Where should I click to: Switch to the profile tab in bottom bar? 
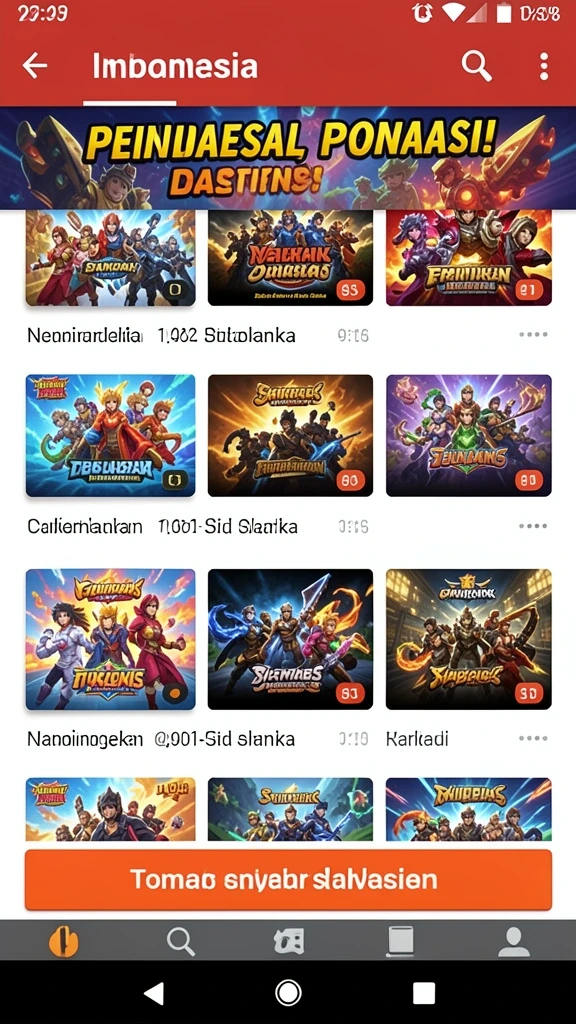514,942
